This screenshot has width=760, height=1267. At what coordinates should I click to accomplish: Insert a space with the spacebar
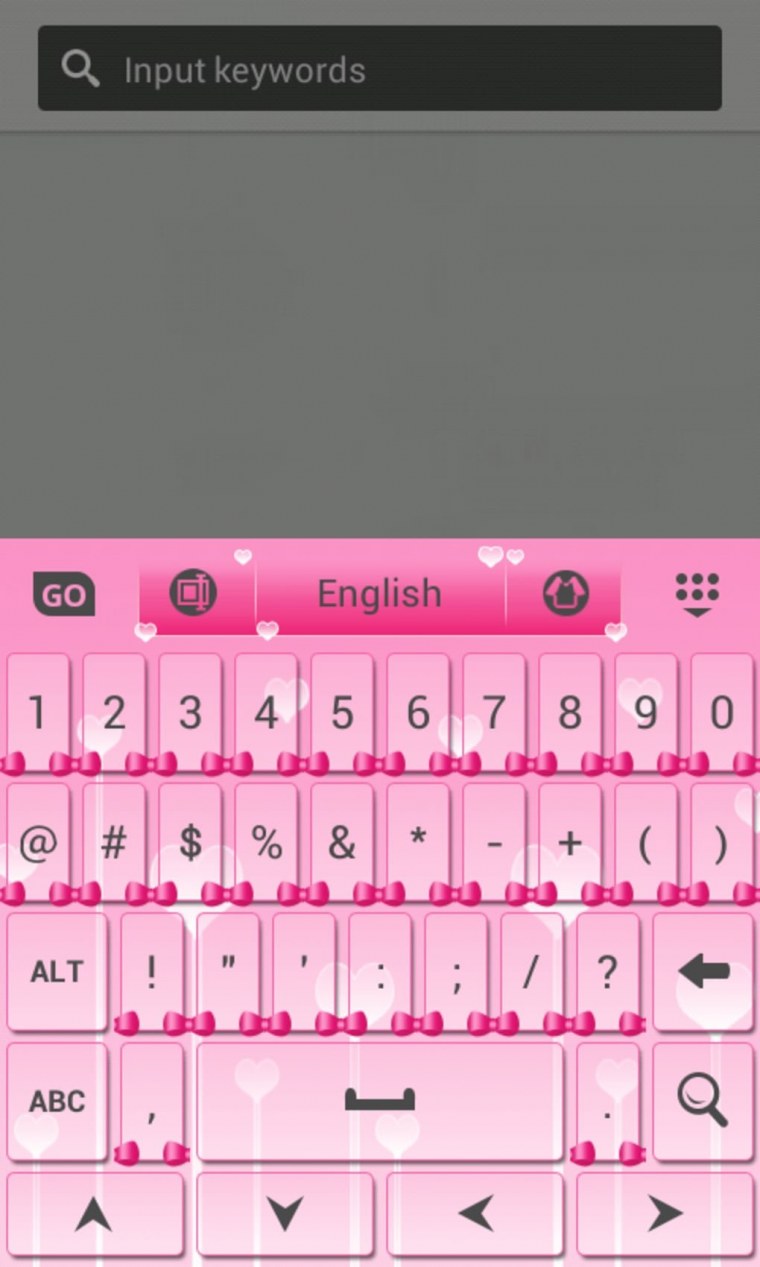pos(380,1101)
